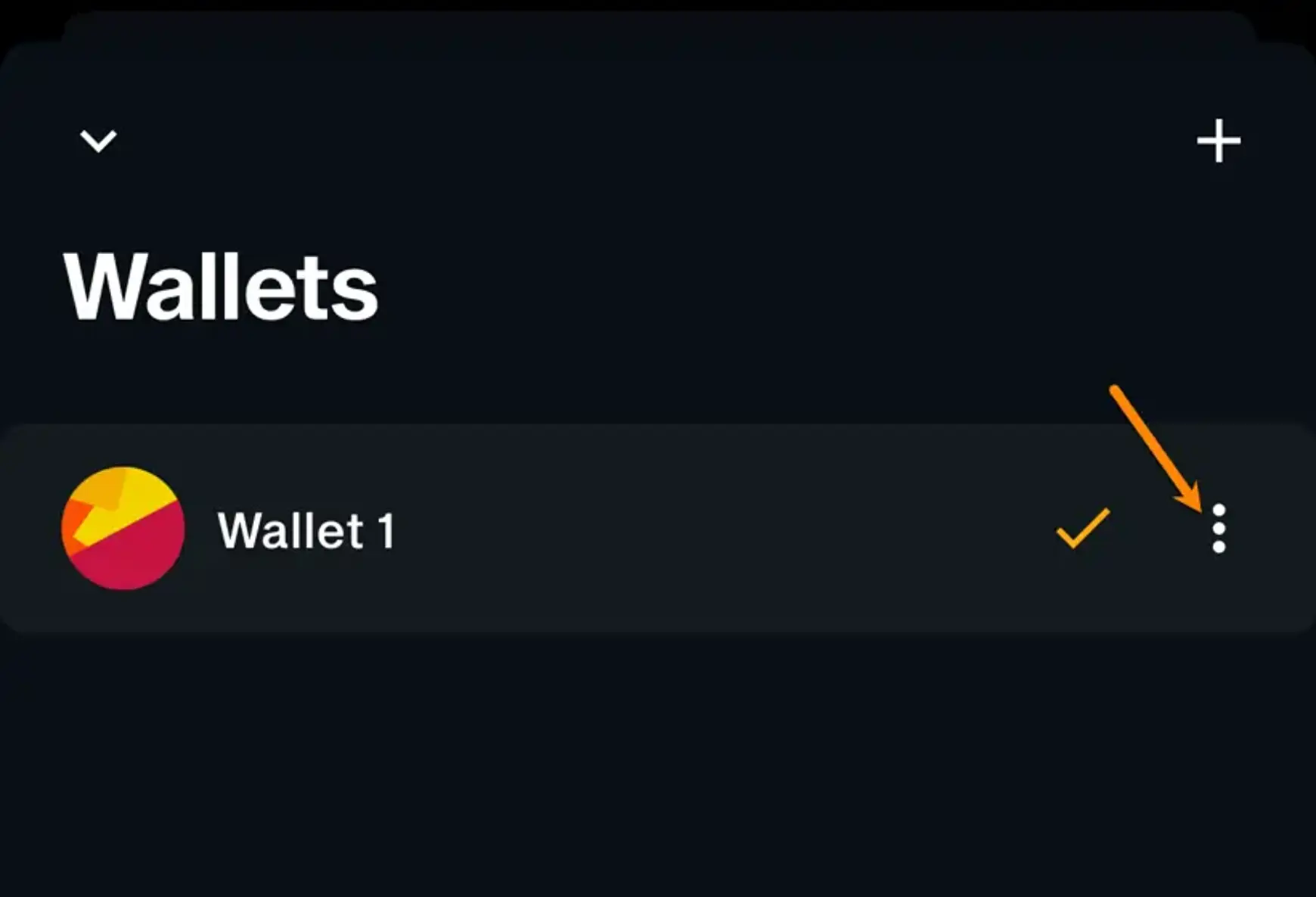Collapse the Wallets sheet with the down chevron
The width and height of the screenshot is (1316, 897).
click(x=98, y=141)
